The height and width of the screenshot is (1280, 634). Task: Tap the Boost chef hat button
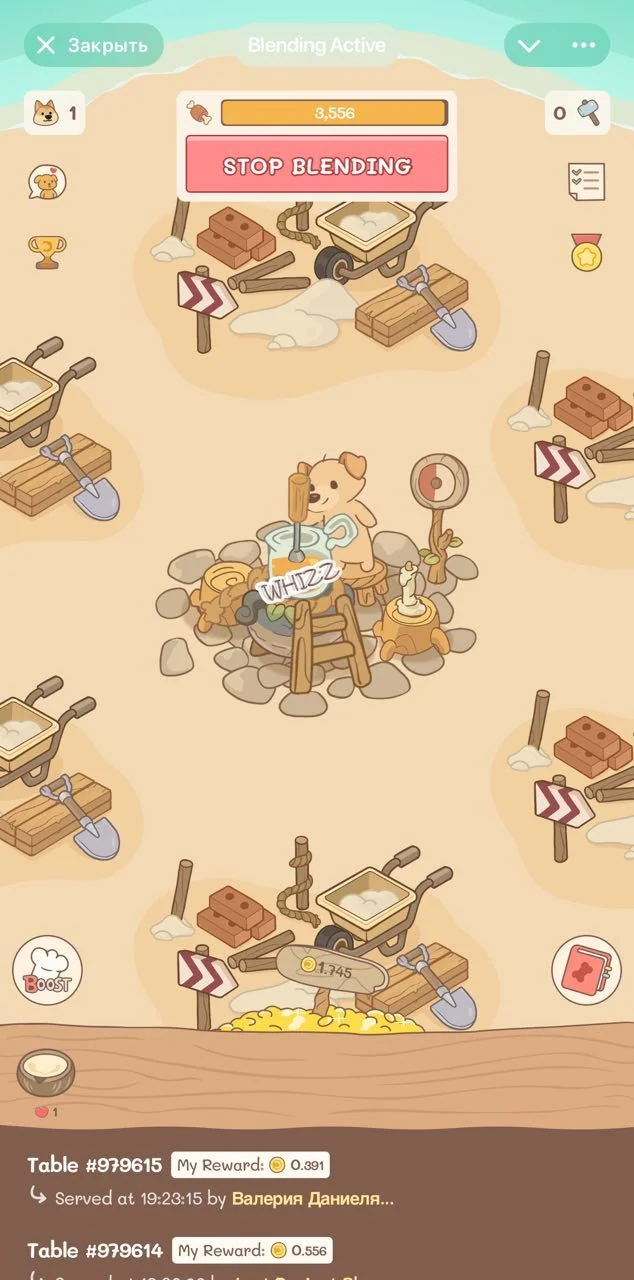47,970
